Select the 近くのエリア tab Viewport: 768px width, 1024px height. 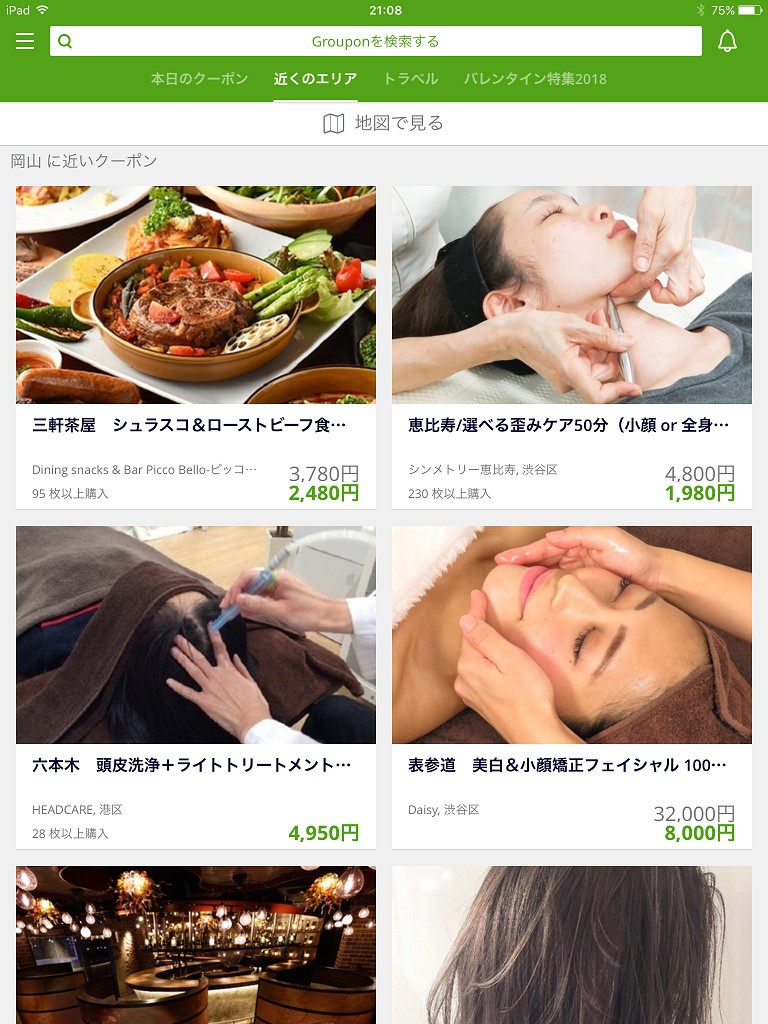point(315,79)
